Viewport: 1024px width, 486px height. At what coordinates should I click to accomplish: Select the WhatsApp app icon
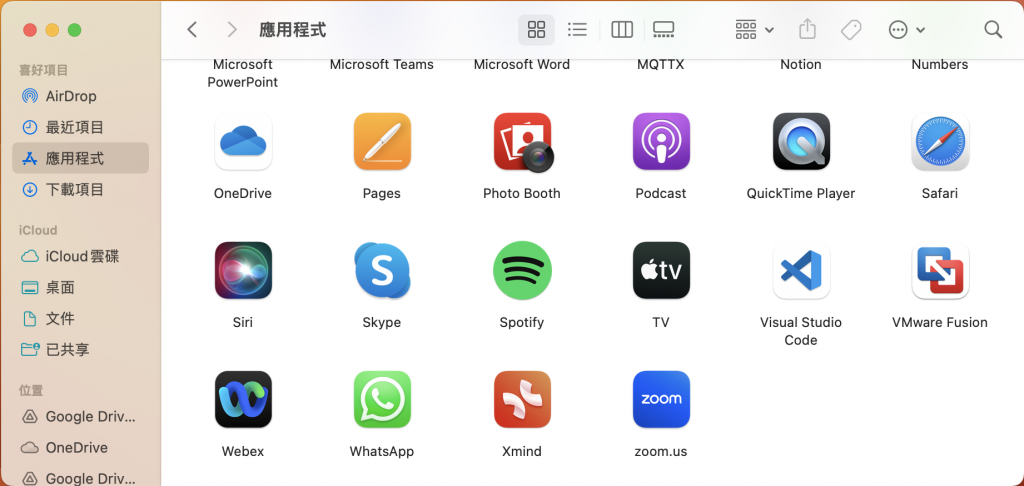tap(382, 399)
